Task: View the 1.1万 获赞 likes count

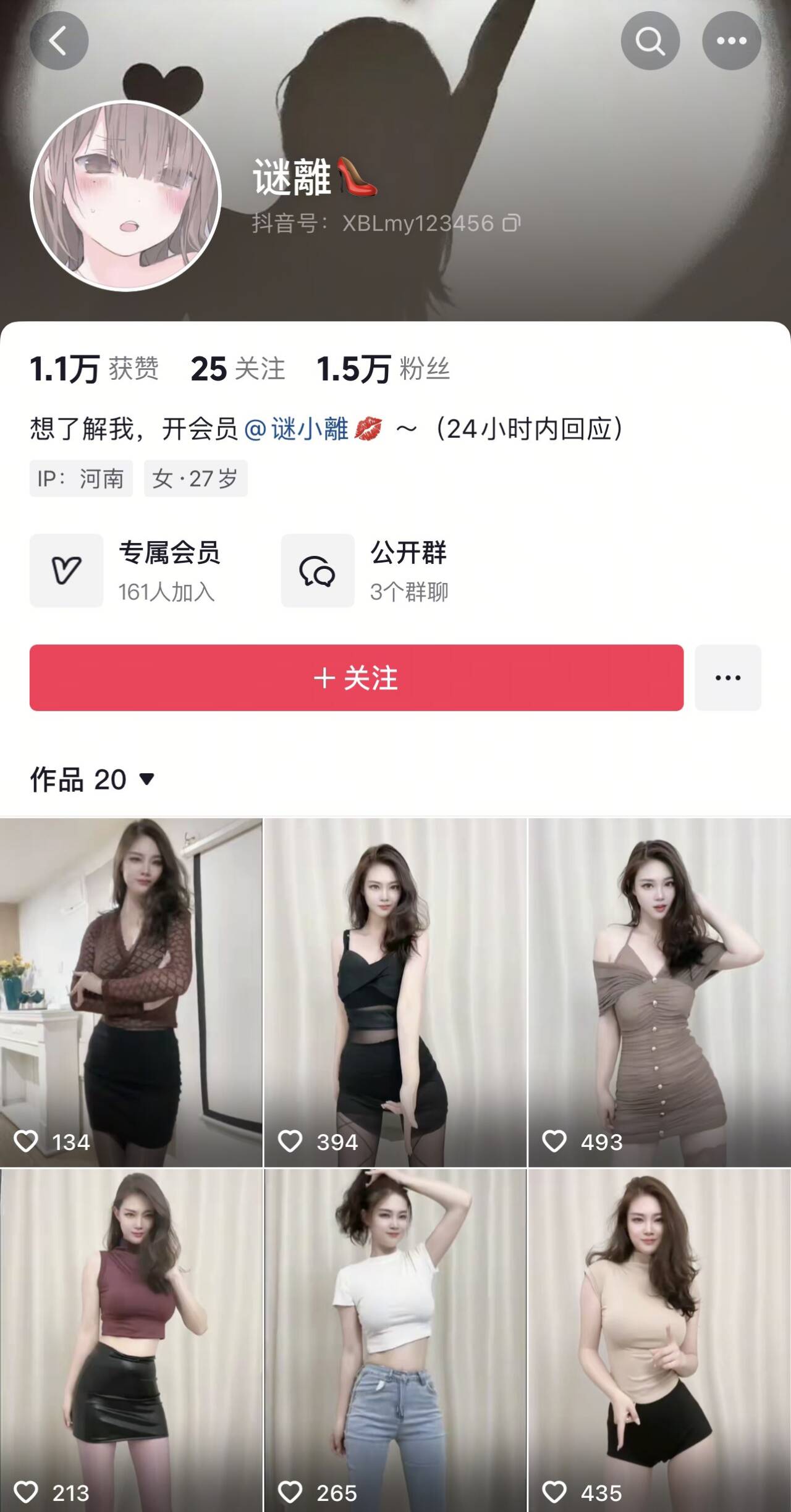Action: (94, 369)
